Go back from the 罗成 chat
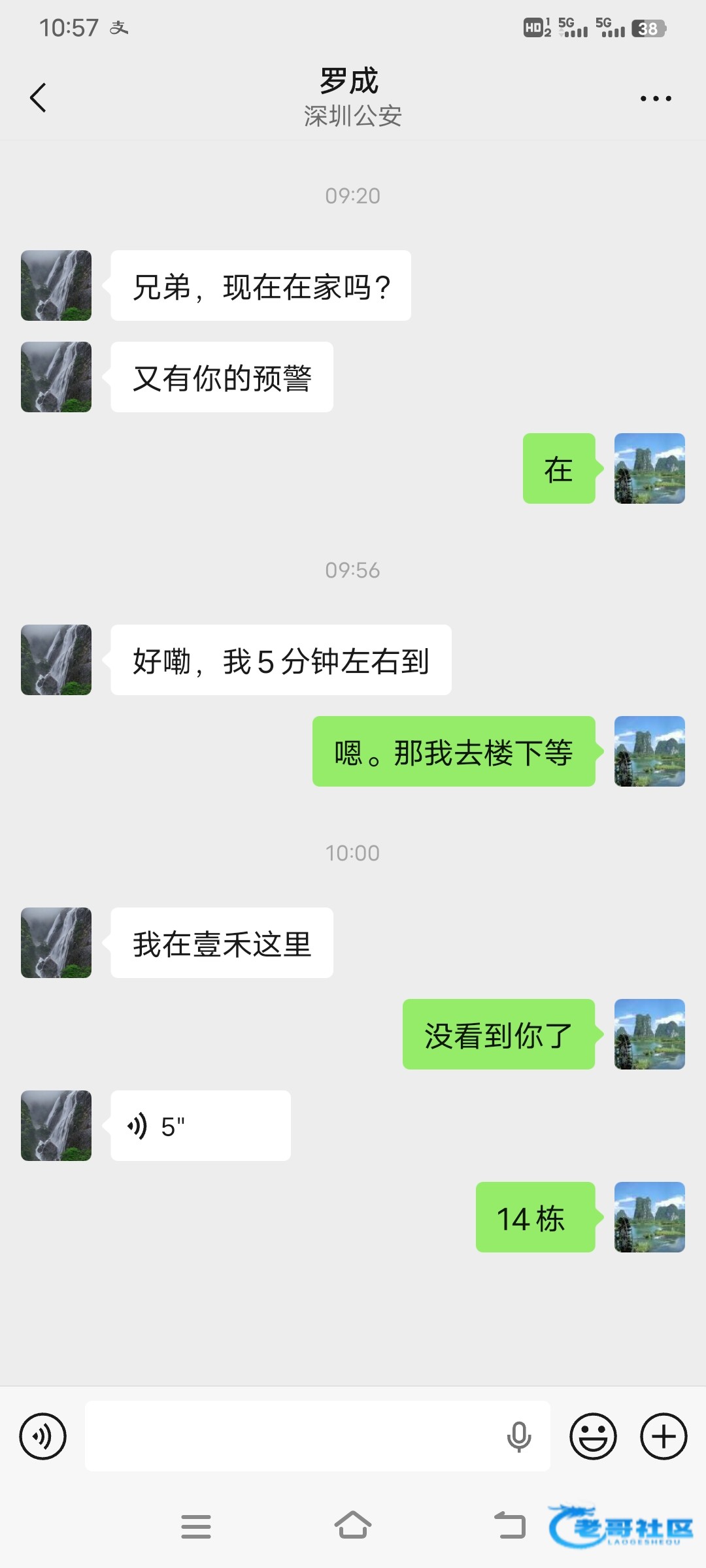706x1568 pixels. click(38, 98)
